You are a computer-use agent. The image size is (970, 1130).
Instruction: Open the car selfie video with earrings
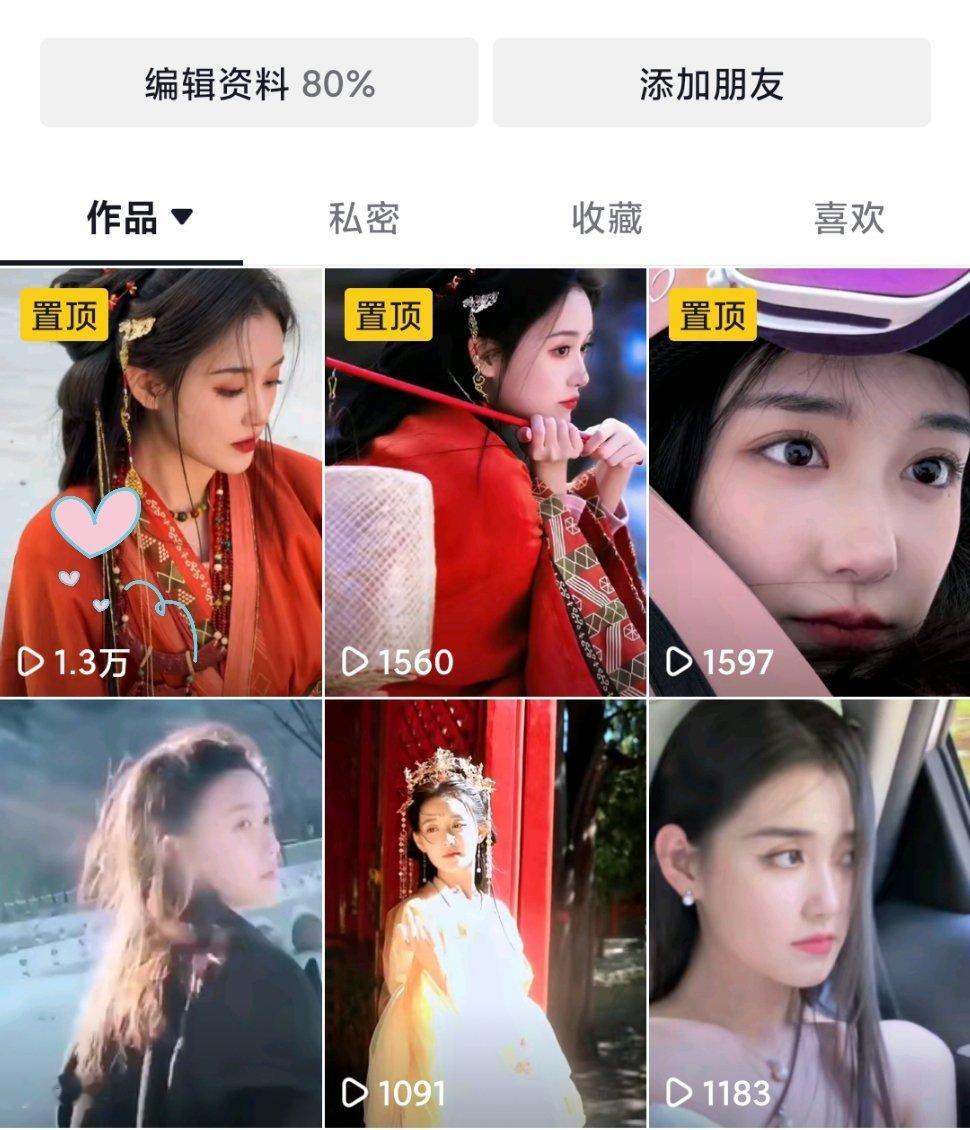(x=810, y=900)
